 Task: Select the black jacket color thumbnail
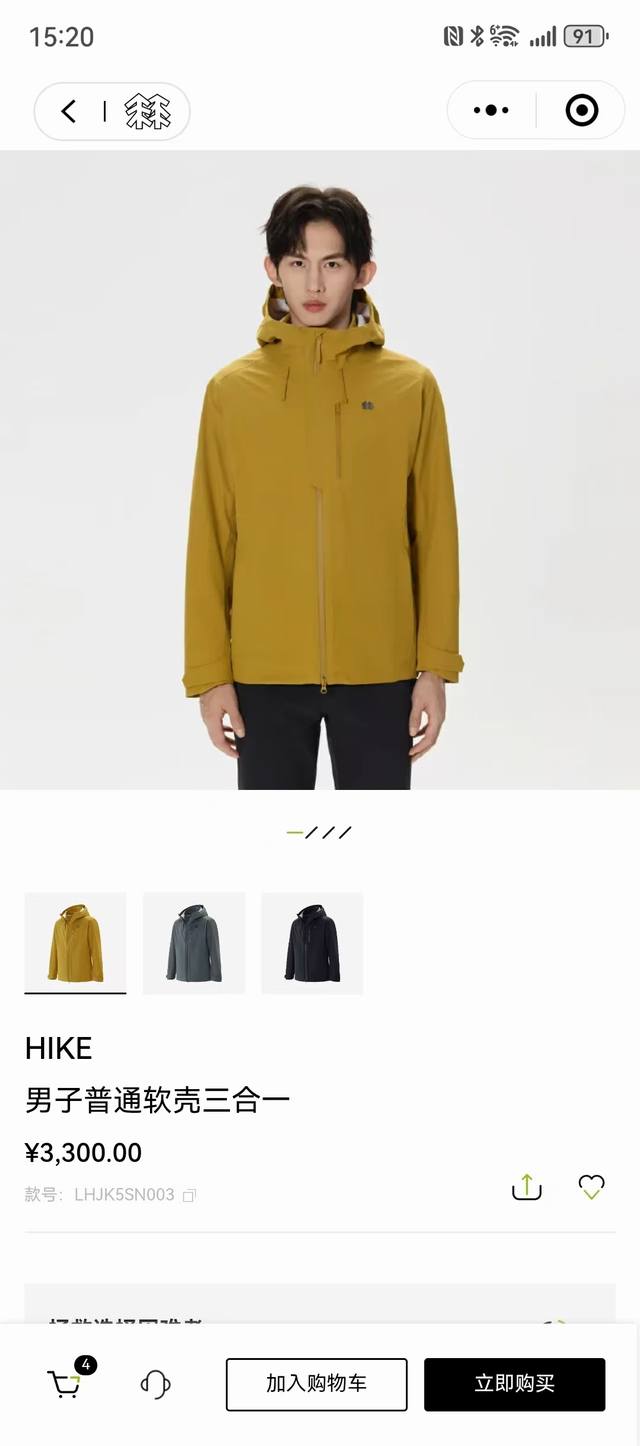point(312,942)
